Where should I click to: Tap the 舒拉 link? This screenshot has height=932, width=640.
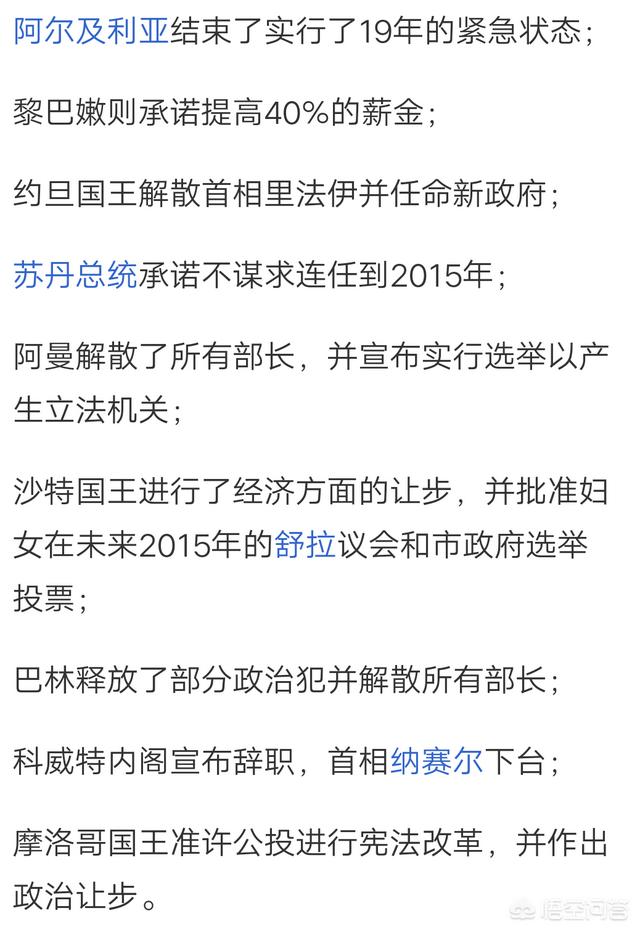click(304, 546)
